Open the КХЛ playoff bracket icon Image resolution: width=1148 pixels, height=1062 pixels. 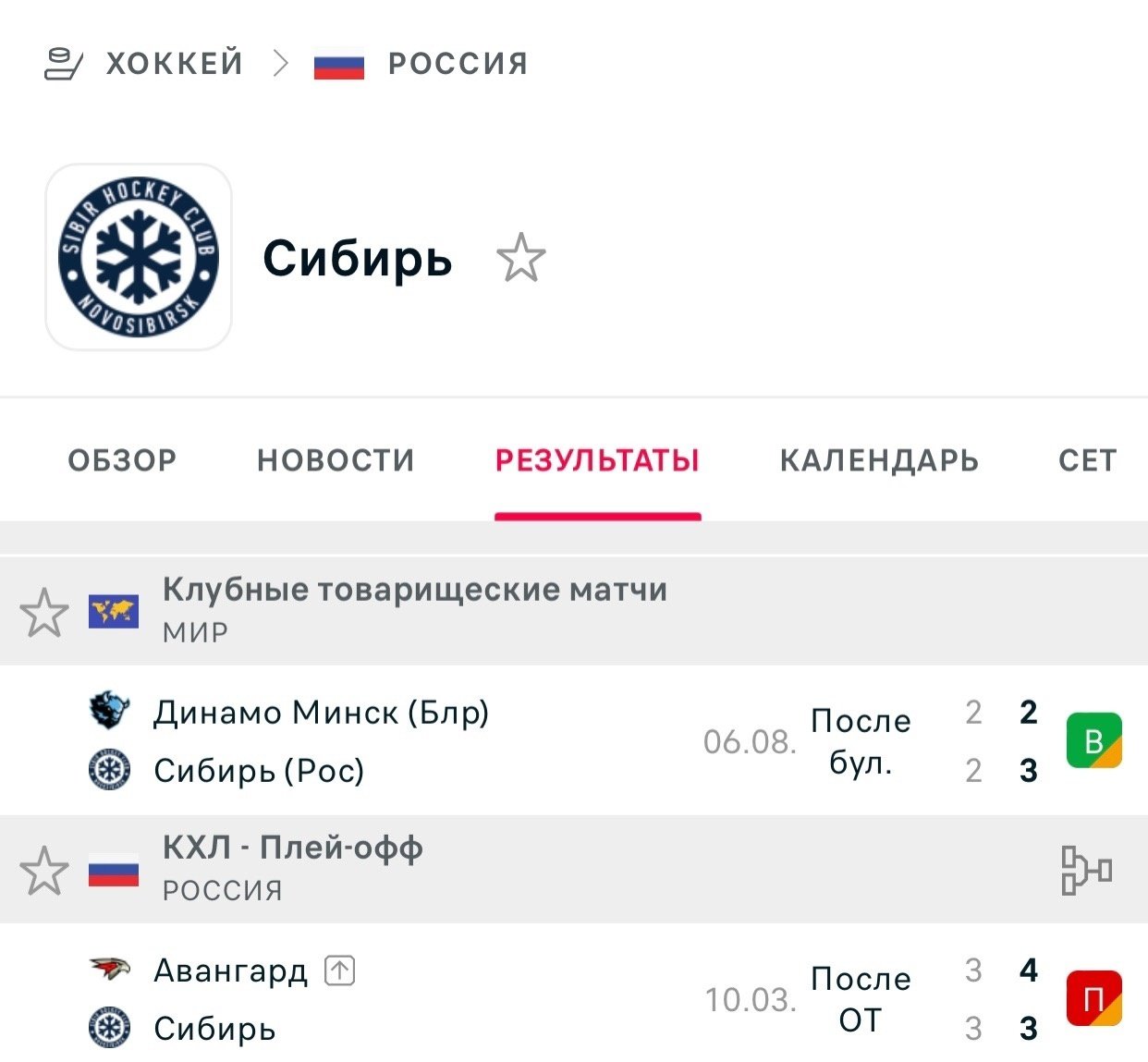coord(1085,871)
